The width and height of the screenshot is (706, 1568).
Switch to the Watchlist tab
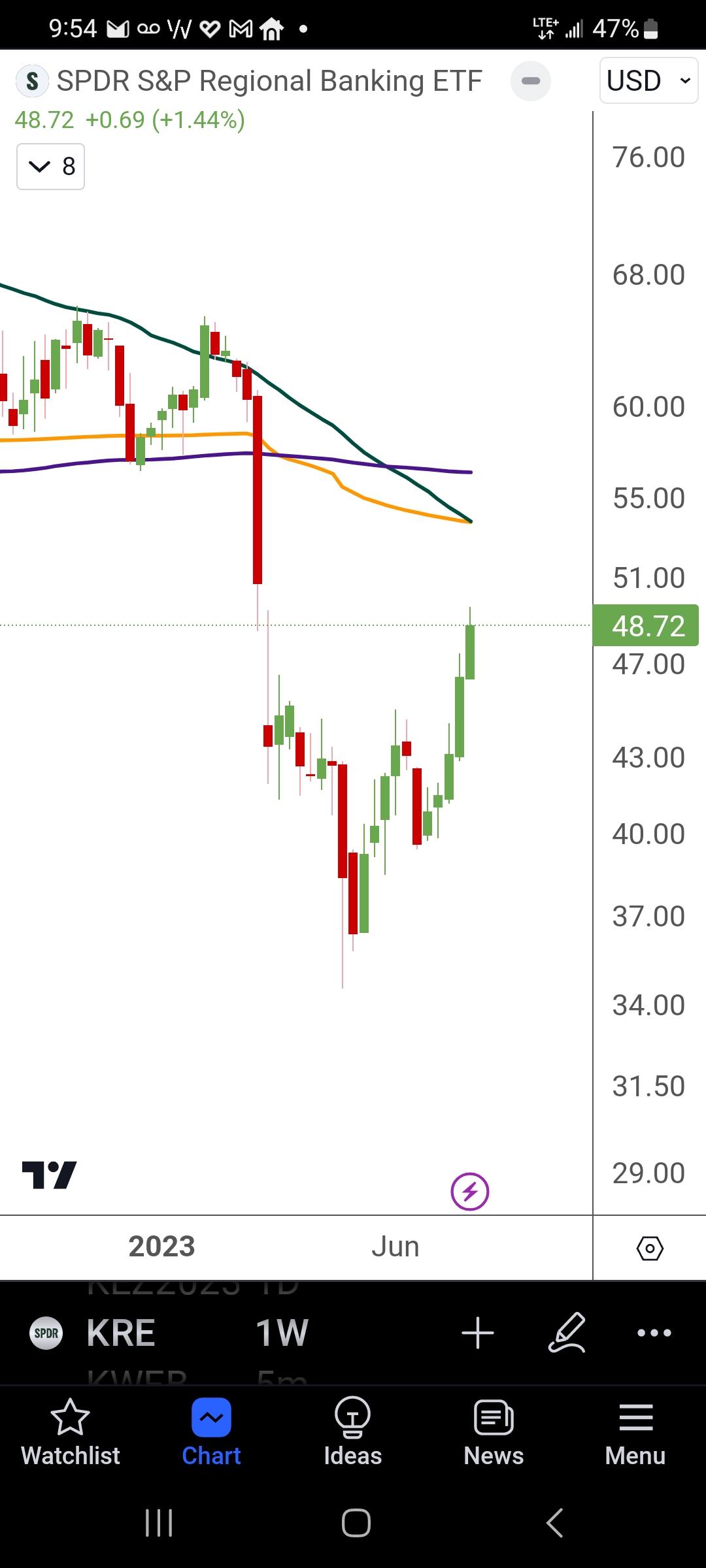tap(71, 1433)
